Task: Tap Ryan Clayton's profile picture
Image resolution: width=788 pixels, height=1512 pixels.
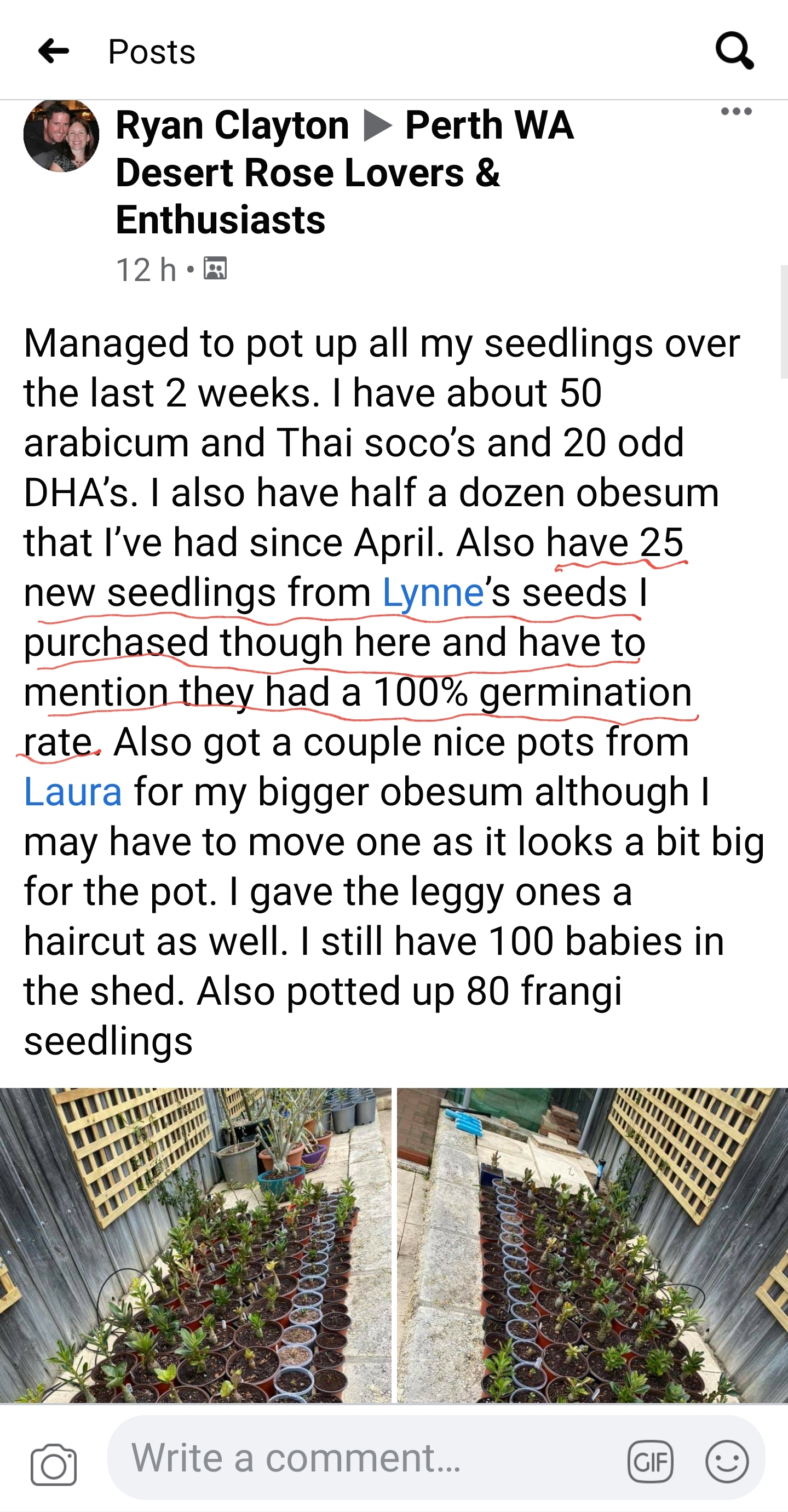Action: click(x=61, y=136)
